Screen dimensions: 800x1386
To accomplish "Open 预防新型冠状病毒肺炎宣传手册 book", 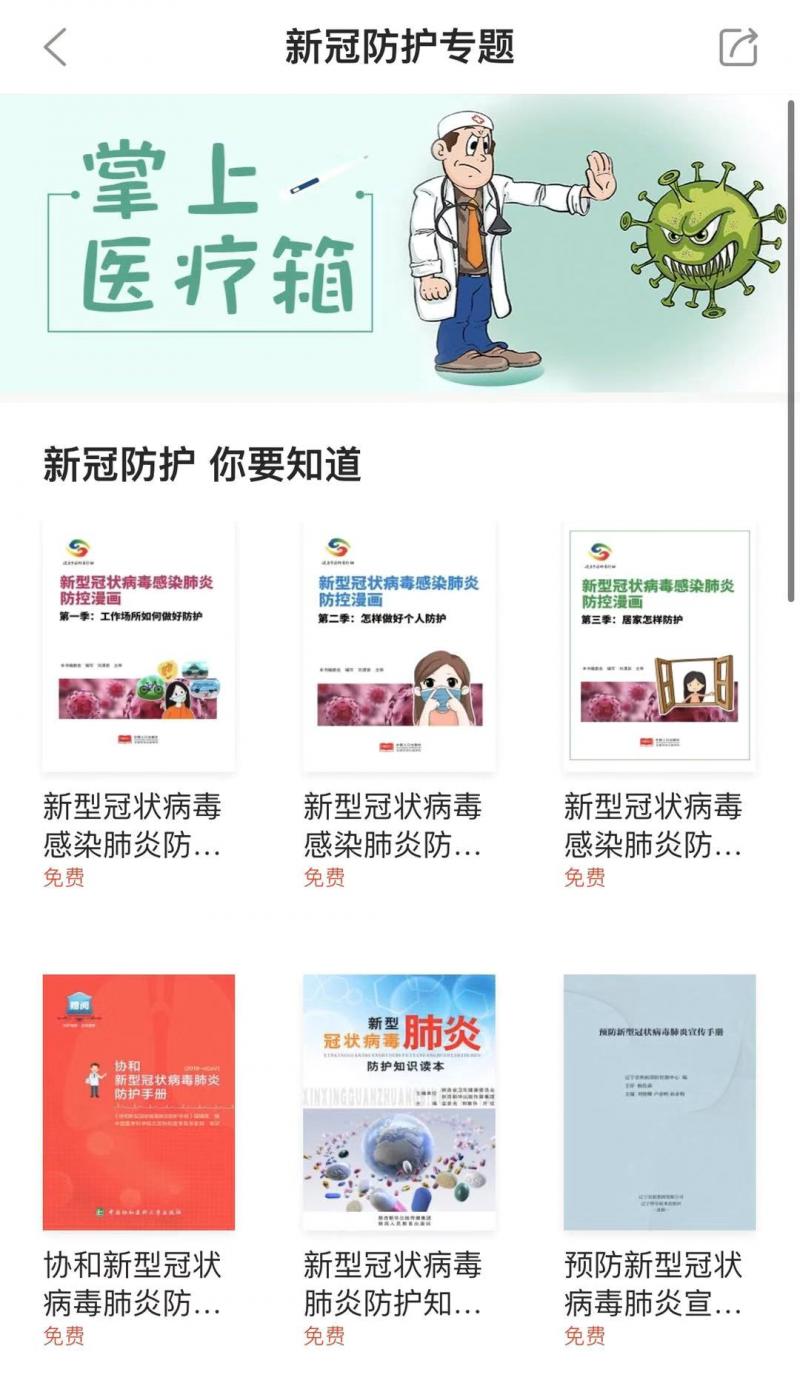I will coord(660,1102).
